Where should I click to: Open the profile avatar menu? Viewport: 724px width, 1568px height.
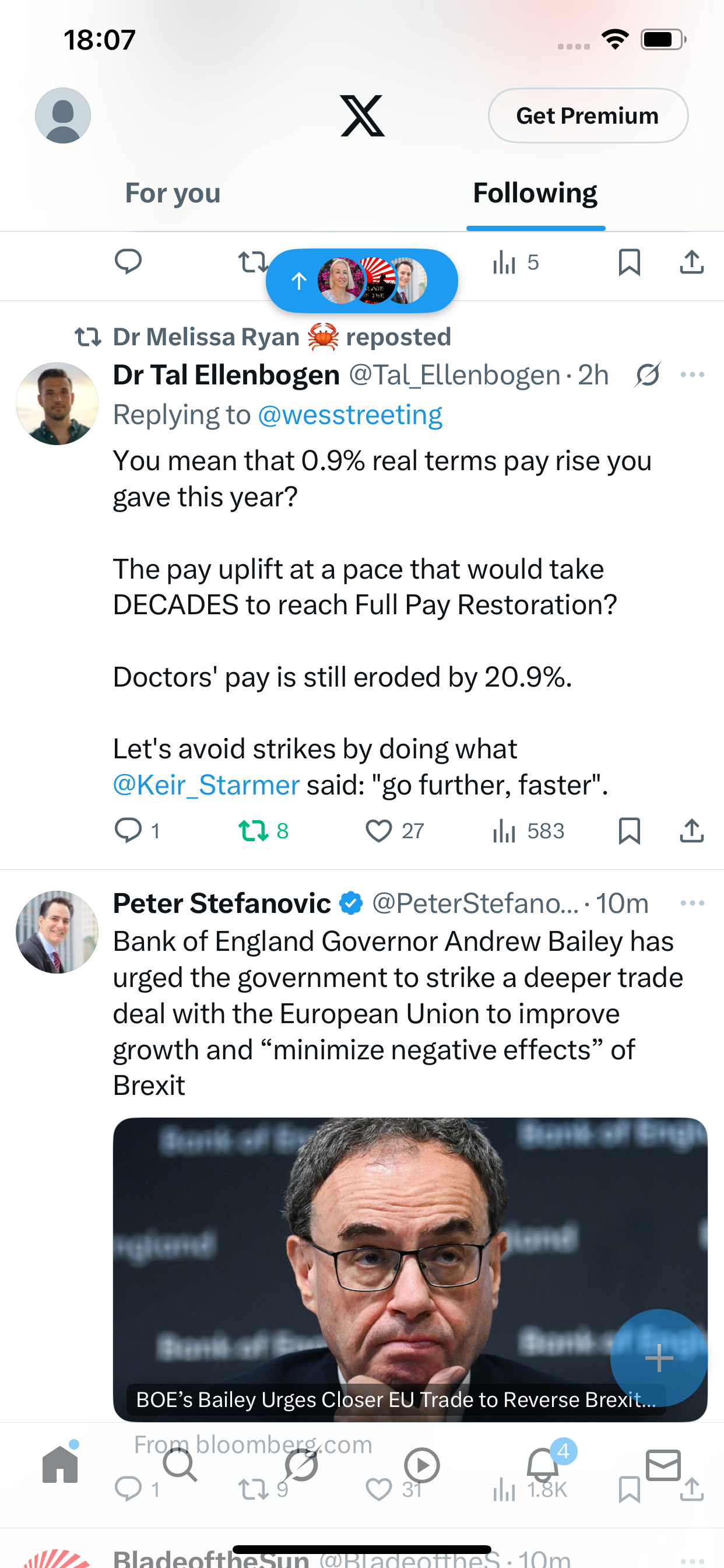coord(63,116)
